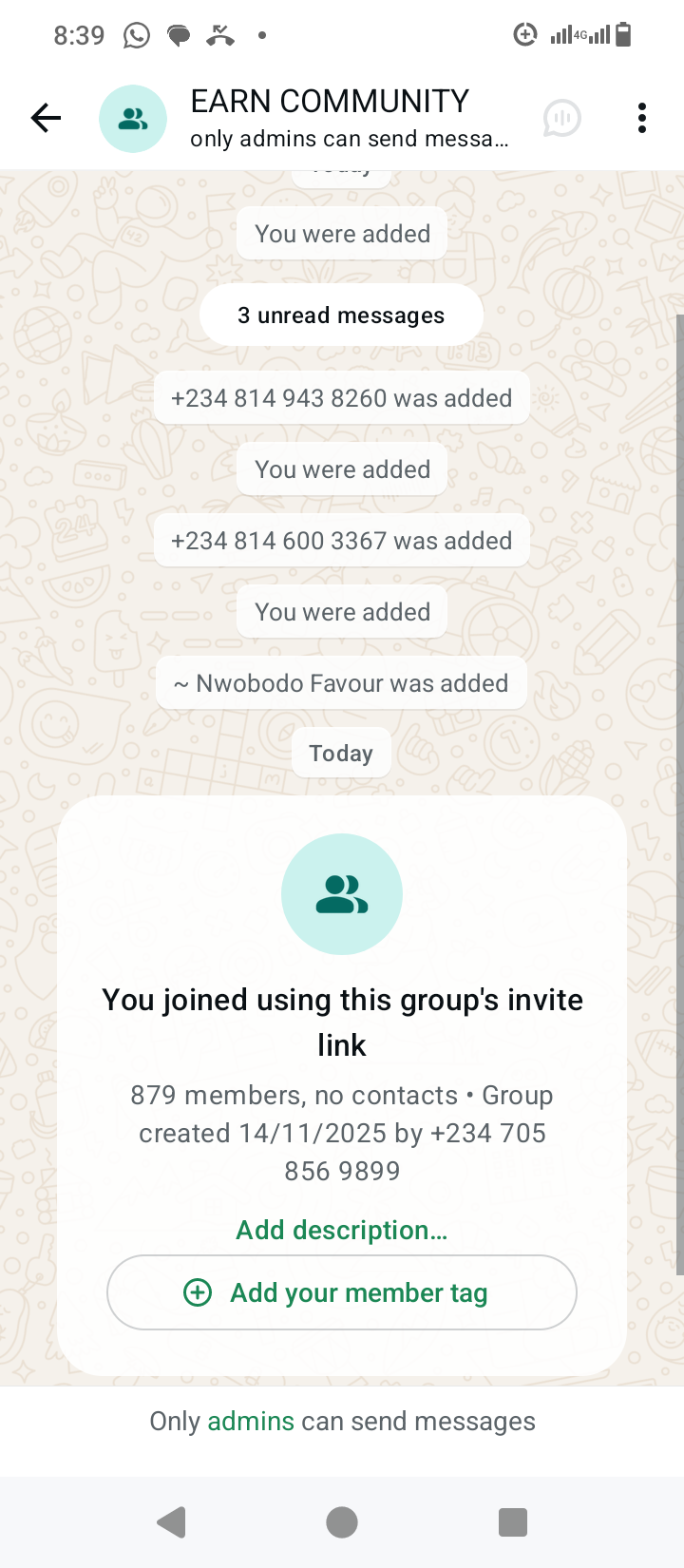Viewport: 684px width, 1568px height.
Task: Add your member tag
Action: (342, 1292)
